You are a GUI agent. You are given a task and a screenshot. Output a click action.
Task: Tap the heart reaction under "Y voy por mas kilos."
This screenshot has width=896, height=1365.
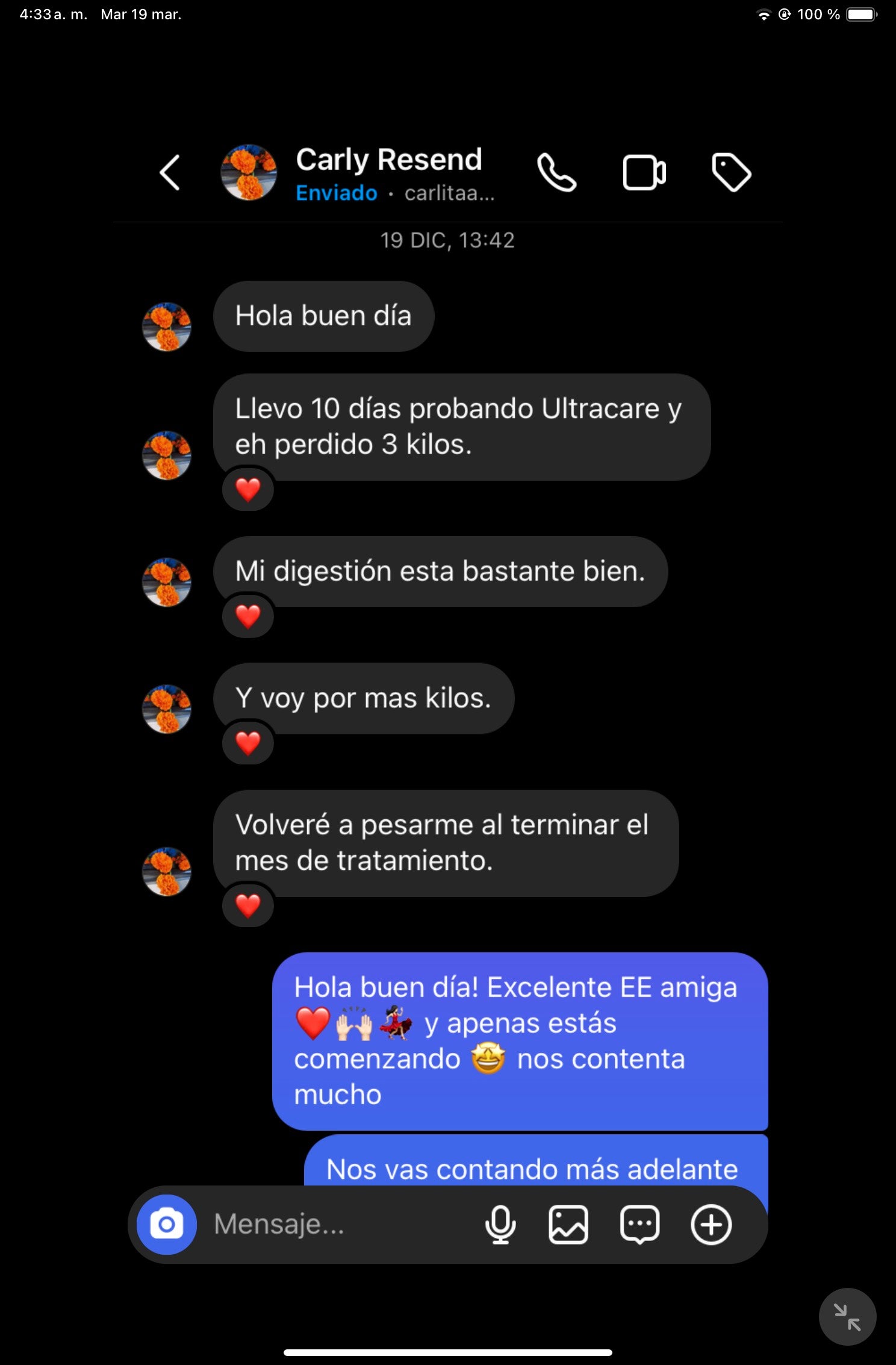[x=248, y=743]
